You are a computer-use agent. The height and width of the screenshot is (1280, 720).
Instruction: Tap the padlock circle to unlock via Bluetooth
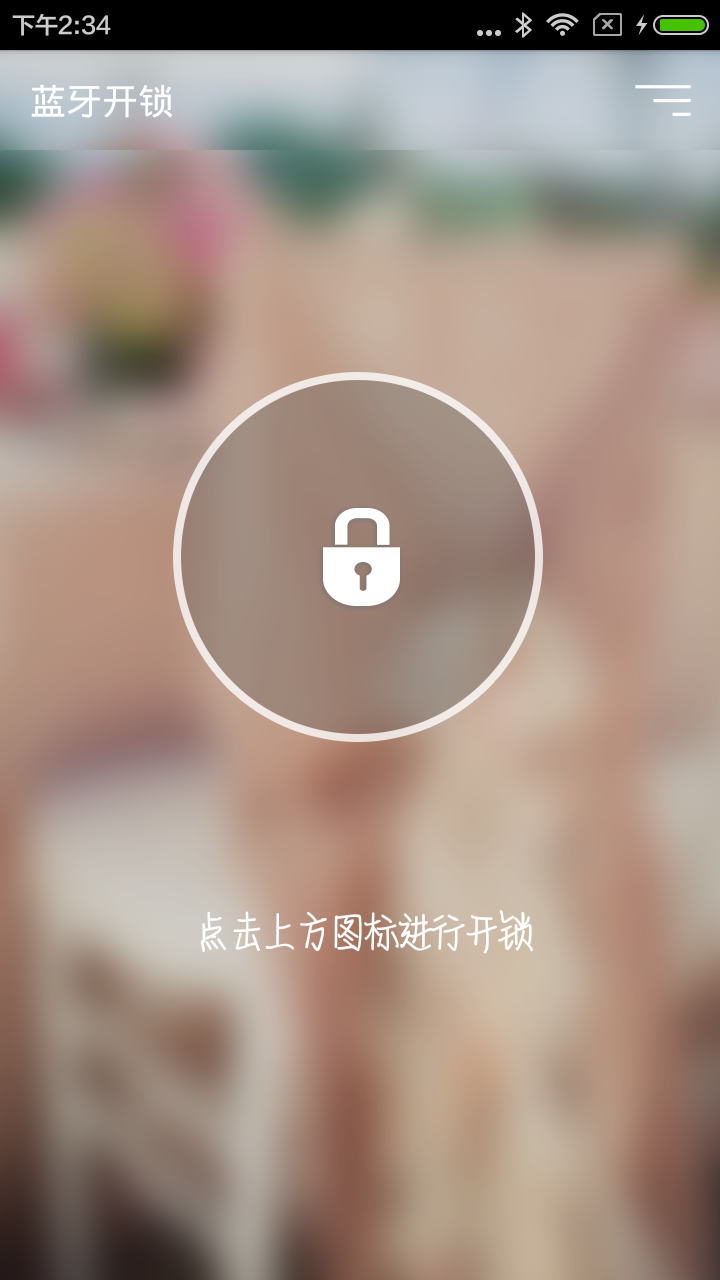[358, 557]
